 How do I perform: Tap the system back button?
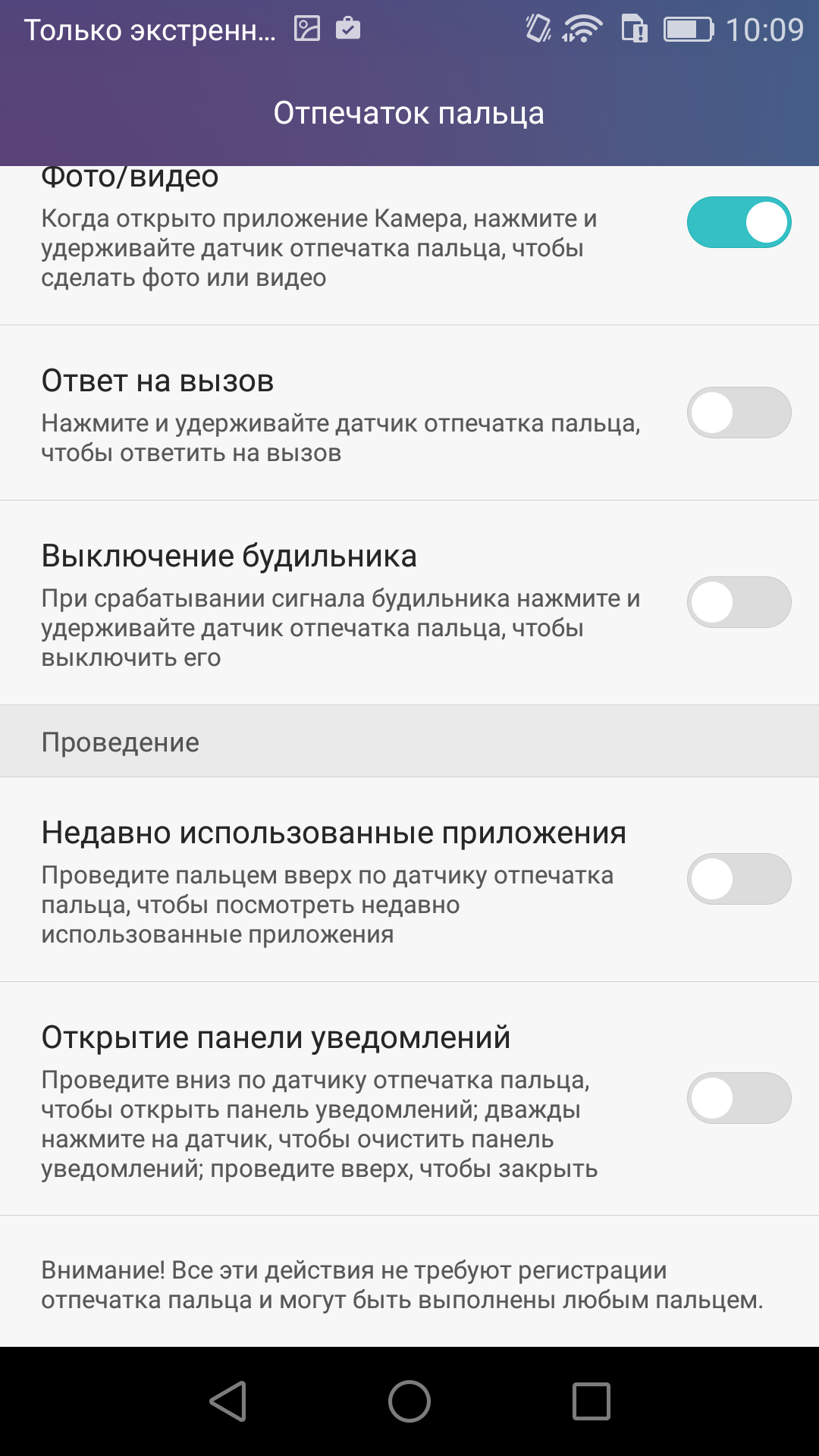227,1401
